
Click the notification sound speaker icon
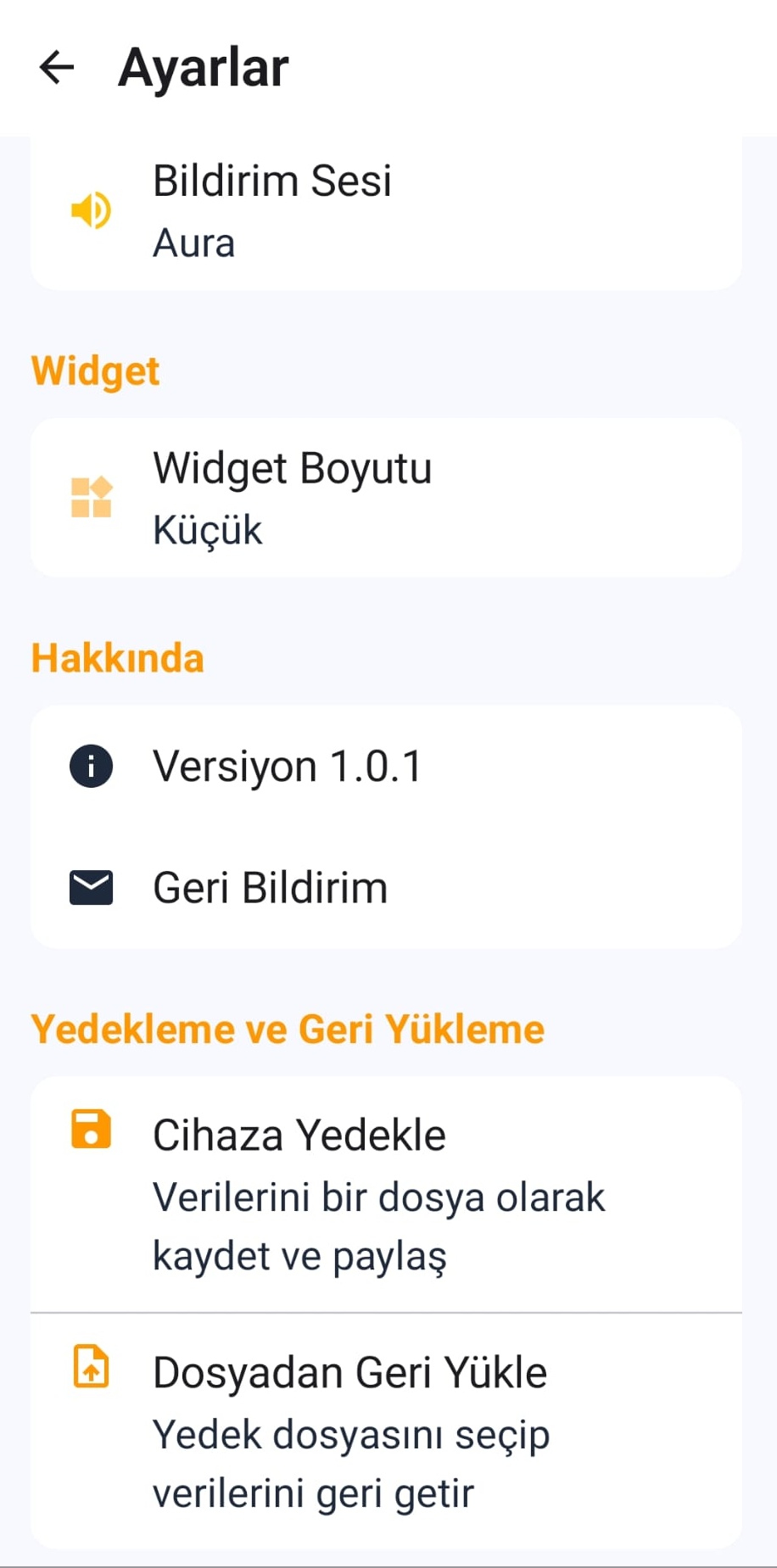click(91, 210)
